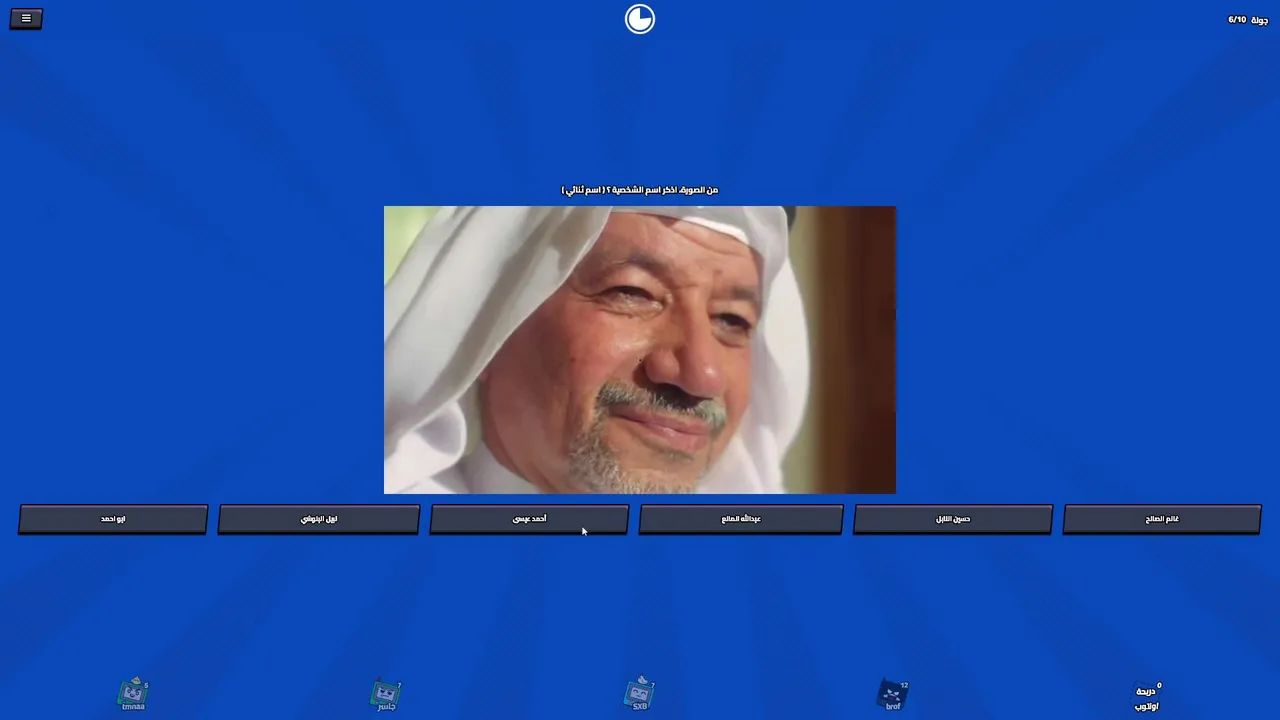
Task: Select the answer أحمد عيسى
Action: 529,519
